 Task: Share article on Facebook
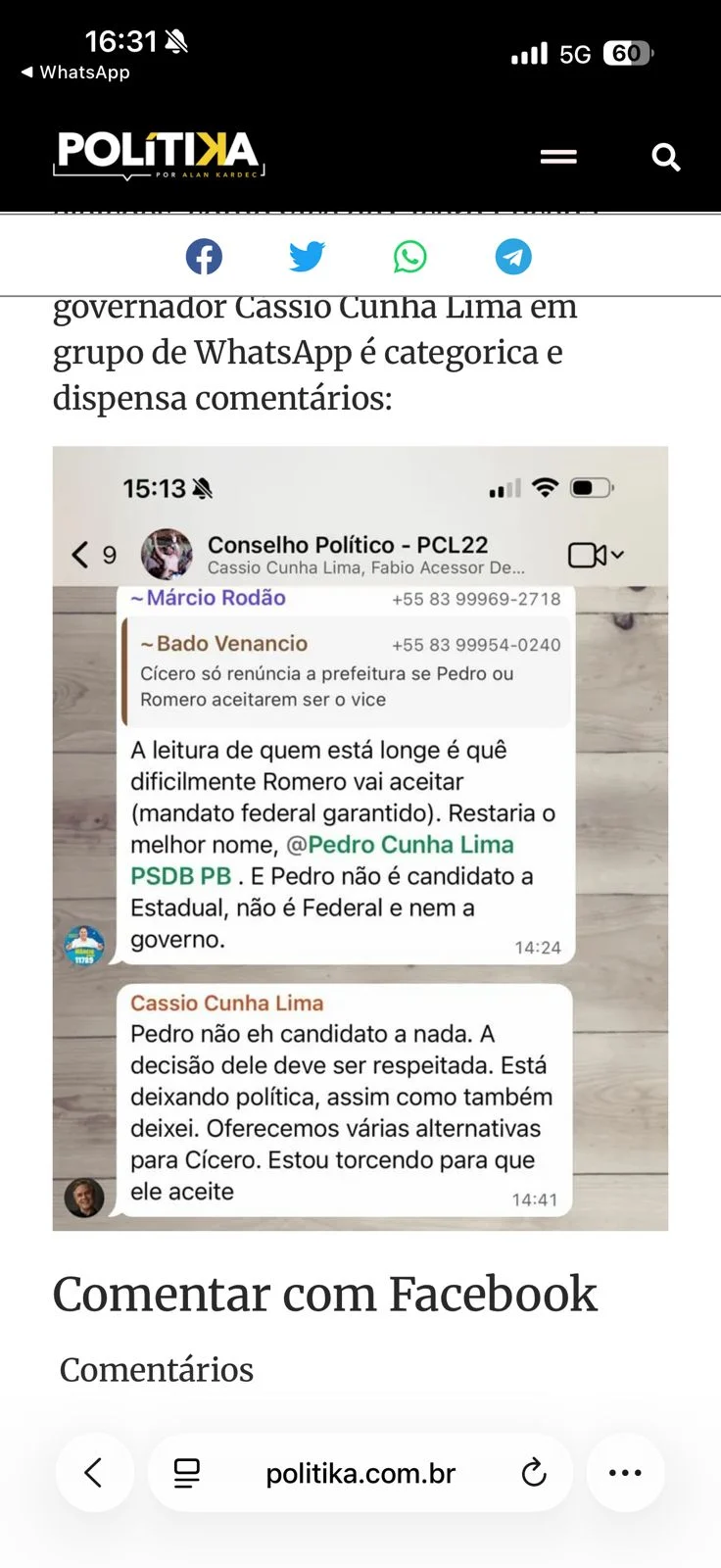pos(204,257)
